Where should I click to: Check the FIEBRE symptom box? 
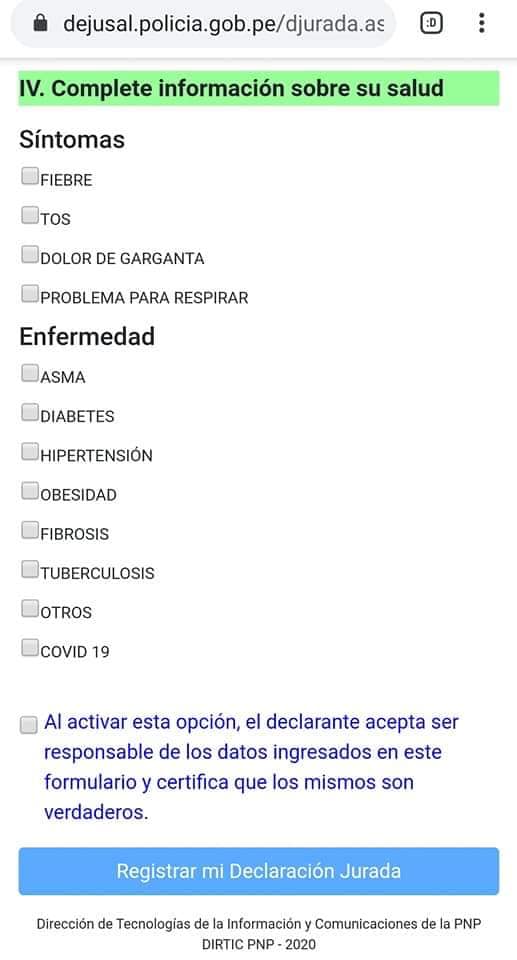[29, 176]
